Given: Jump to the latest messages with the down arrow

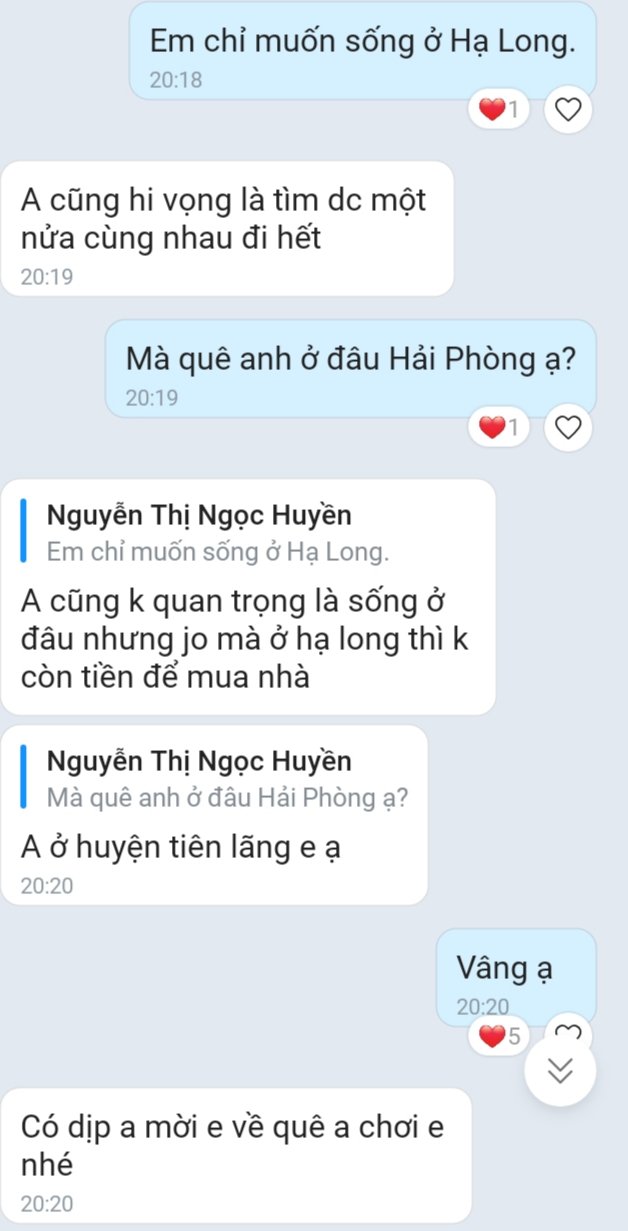Looking at the screenshot, I should tap(561, 1071).
